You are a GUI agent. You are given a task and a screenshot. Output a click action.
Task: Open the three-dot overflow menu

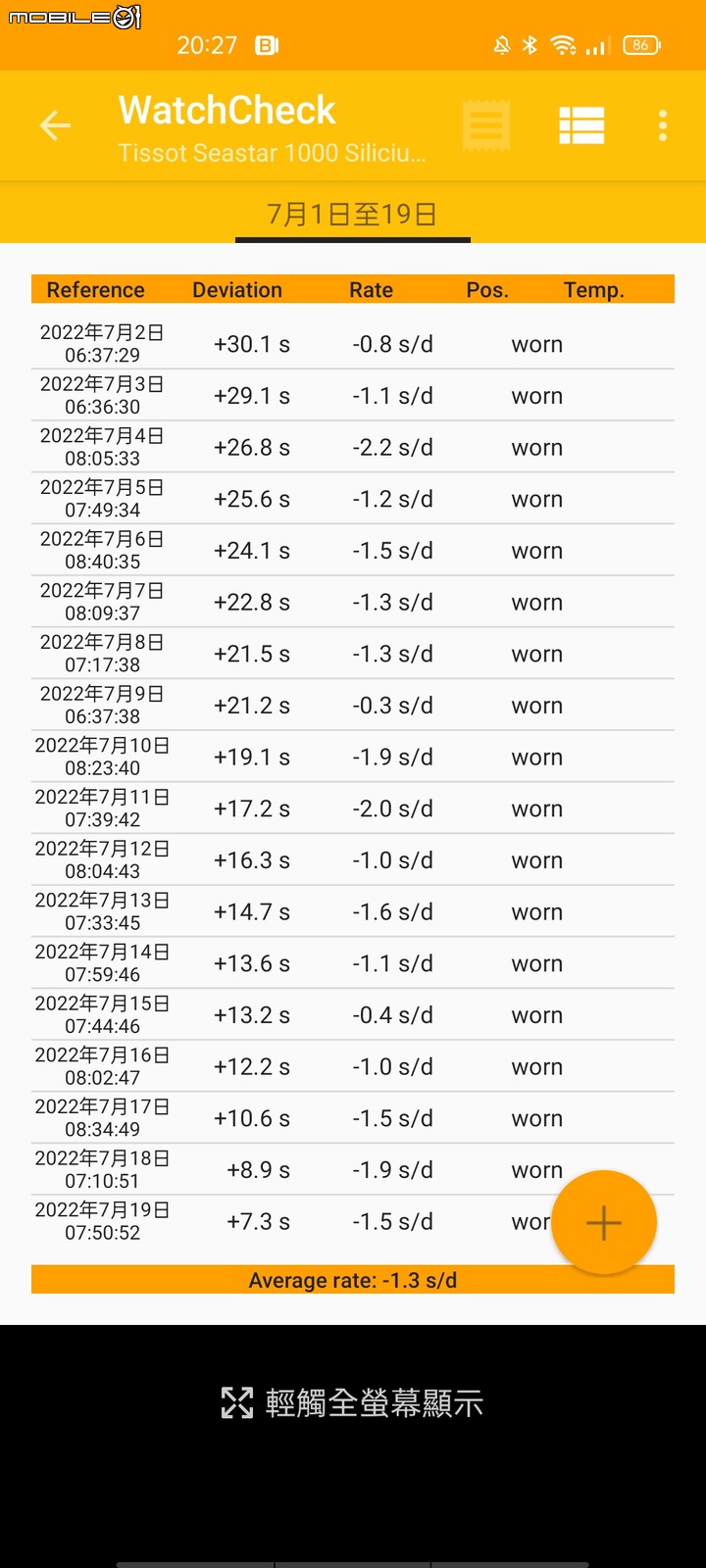pos(663,125)
